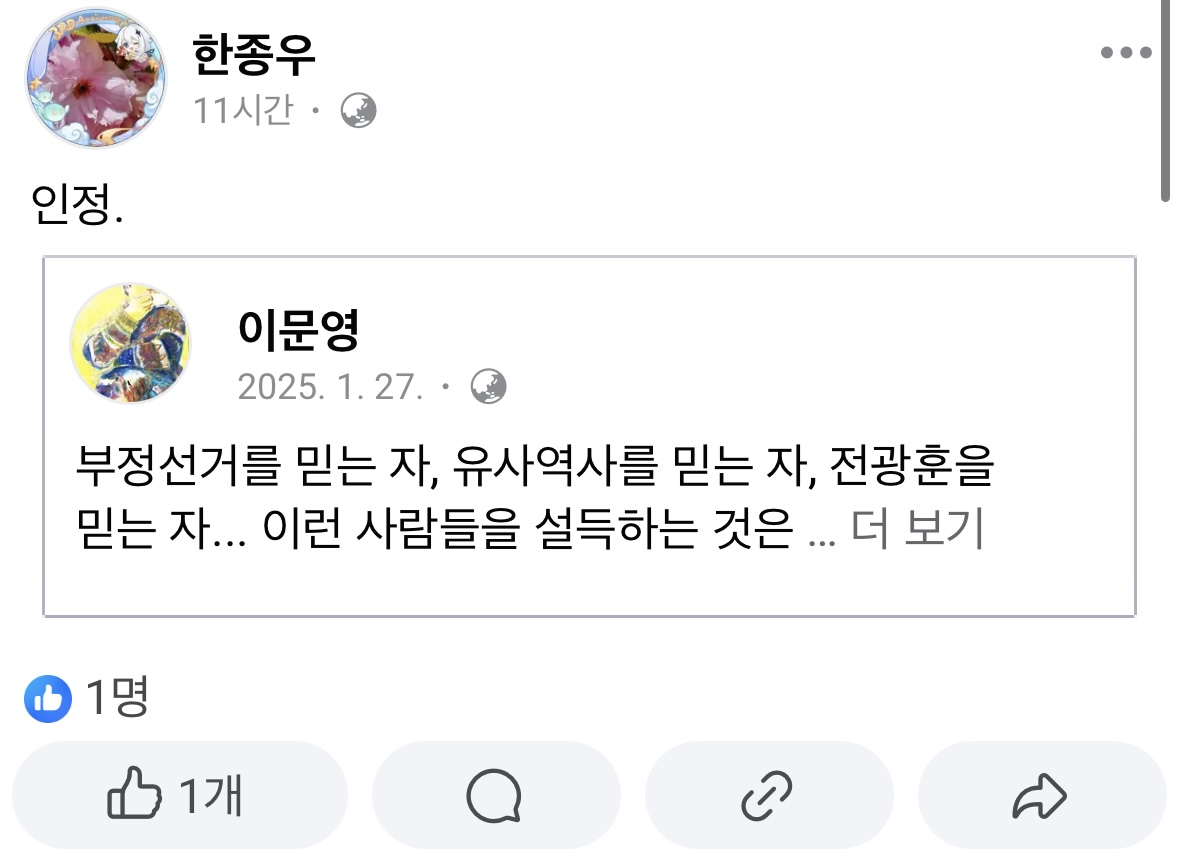Open comments with the speech bubble button
This screenshot has width=1179, height=864.
coord(495,796)
